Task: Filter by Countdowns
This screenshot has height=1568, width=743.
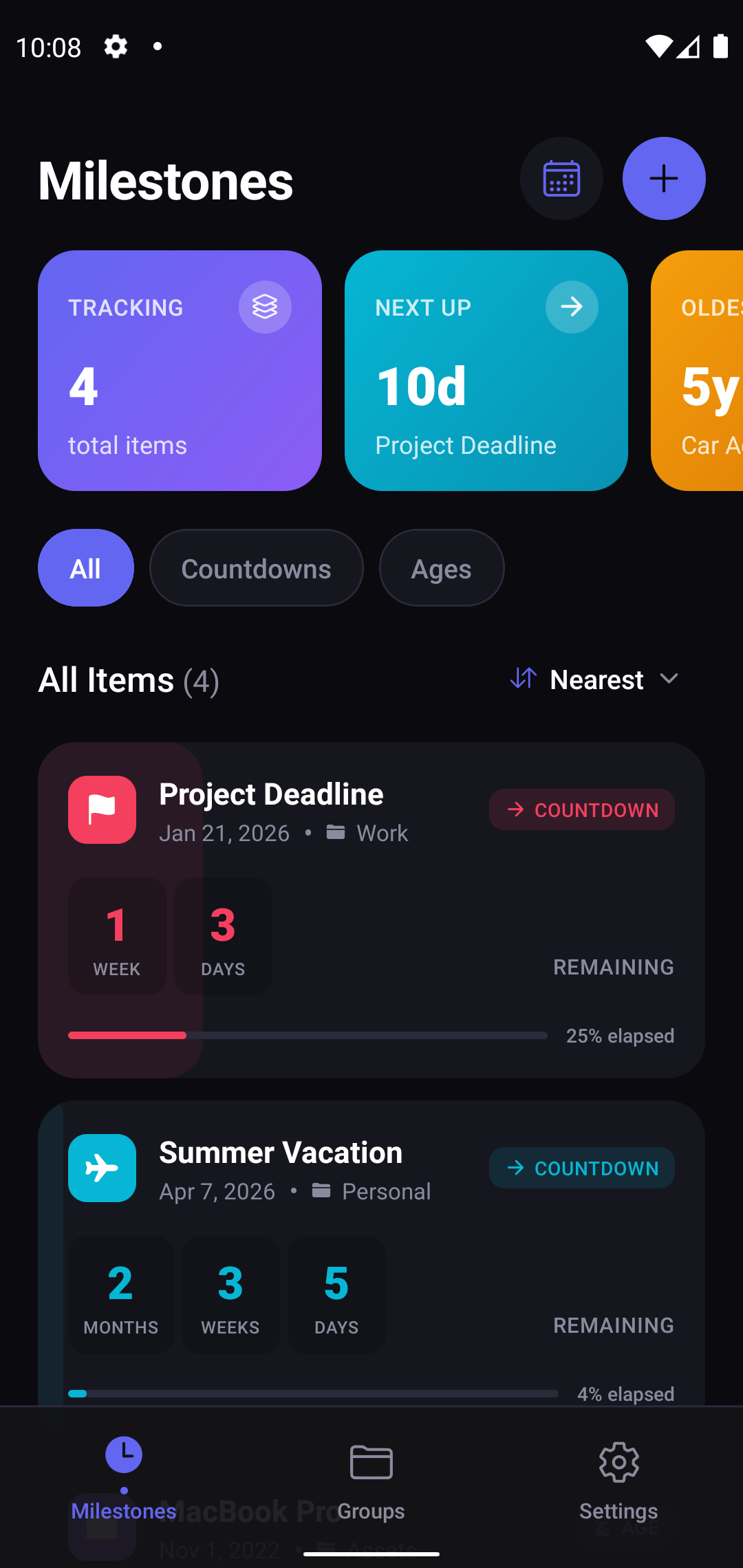Action: pos(256,568)
